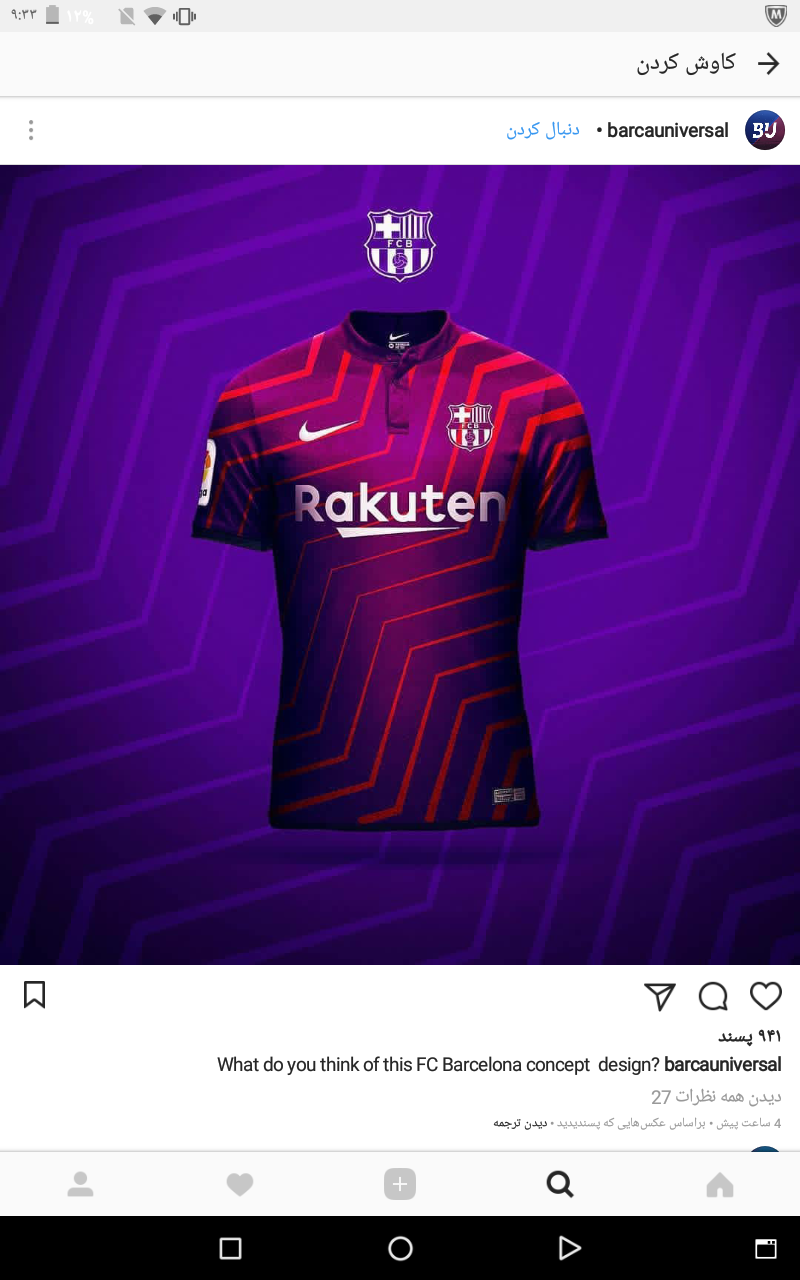This screenshot has height=1280, width=800.
Task: Open barcauniversal profile avatar
Action: click(x=765, y=130)
